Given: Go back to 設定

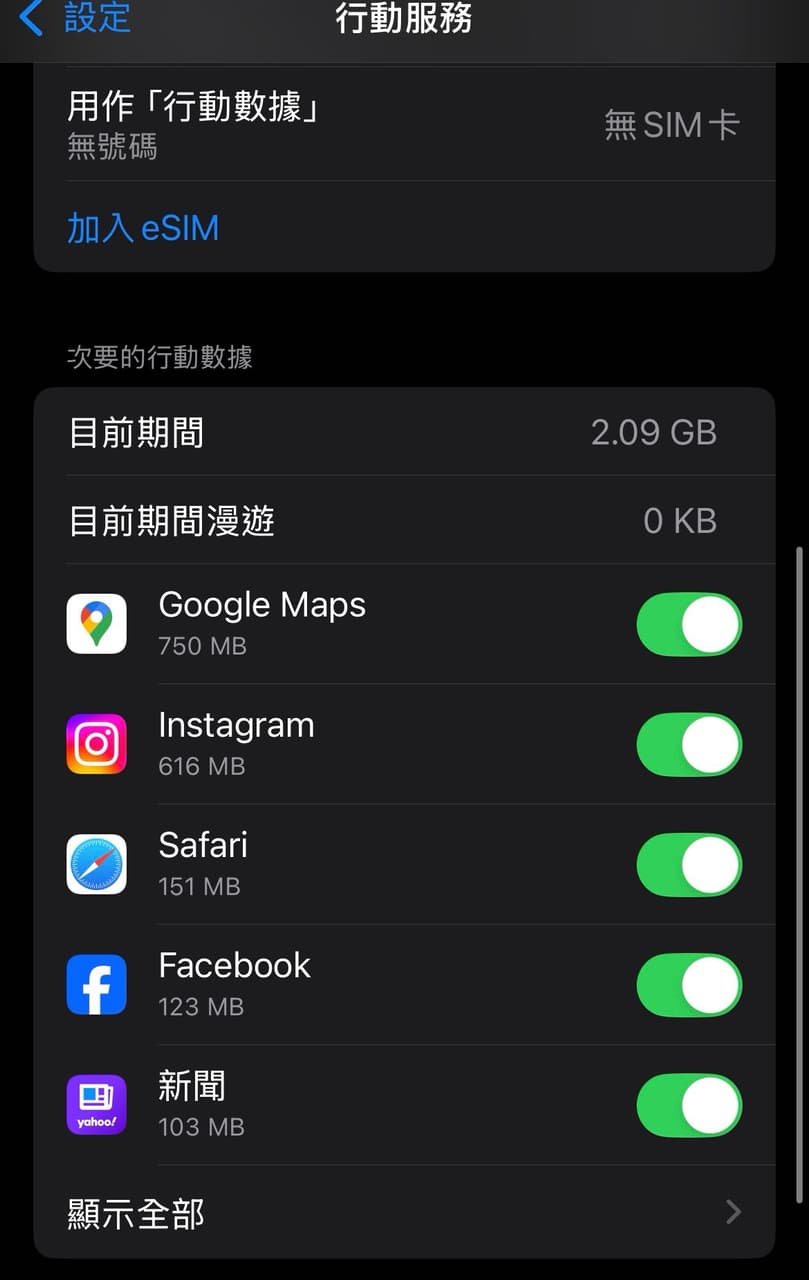Looking at the screenshot, I should click(x=75, y=18).
